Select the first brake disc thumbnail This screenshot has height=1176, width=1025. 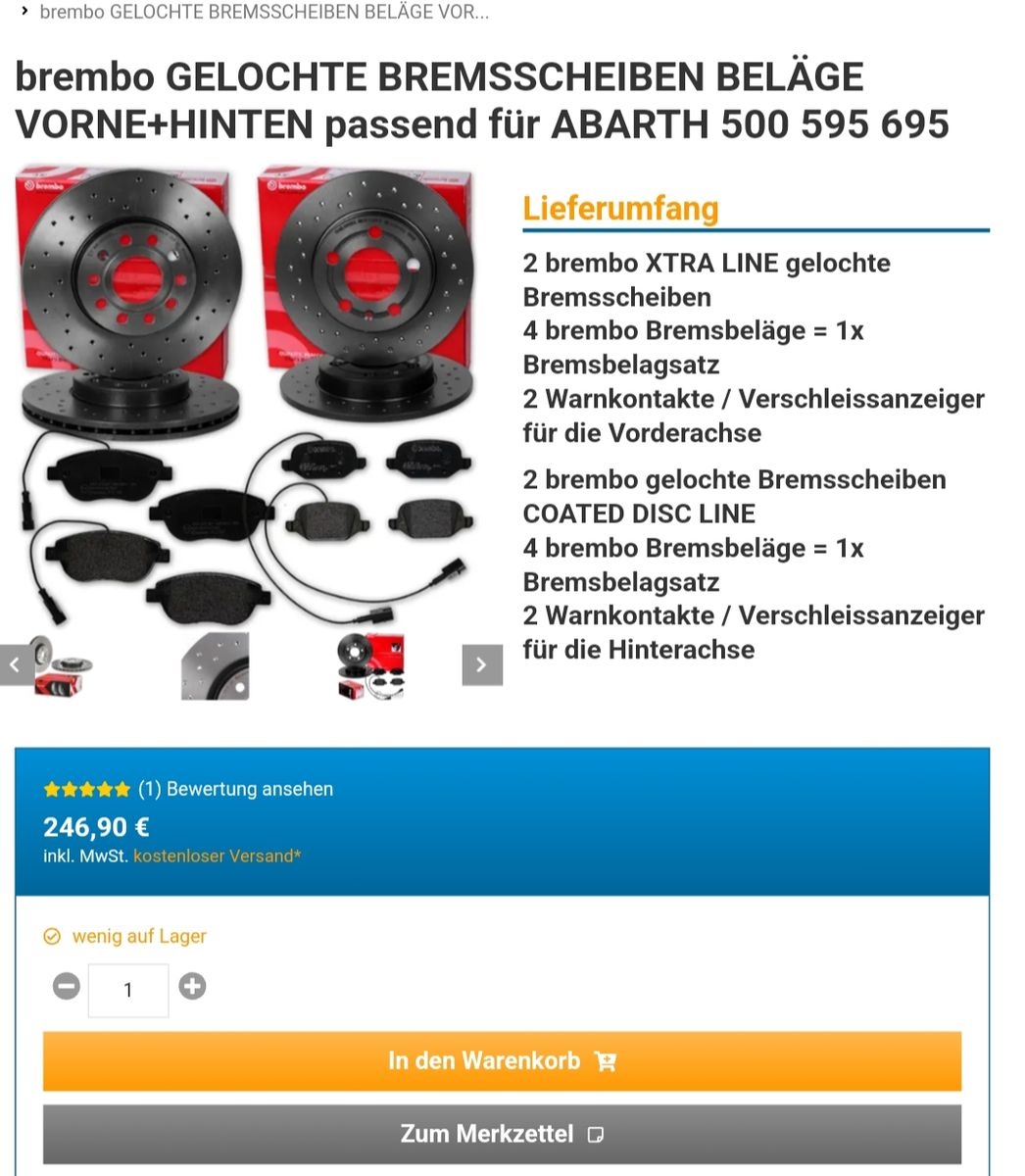(x=61, y=665)
